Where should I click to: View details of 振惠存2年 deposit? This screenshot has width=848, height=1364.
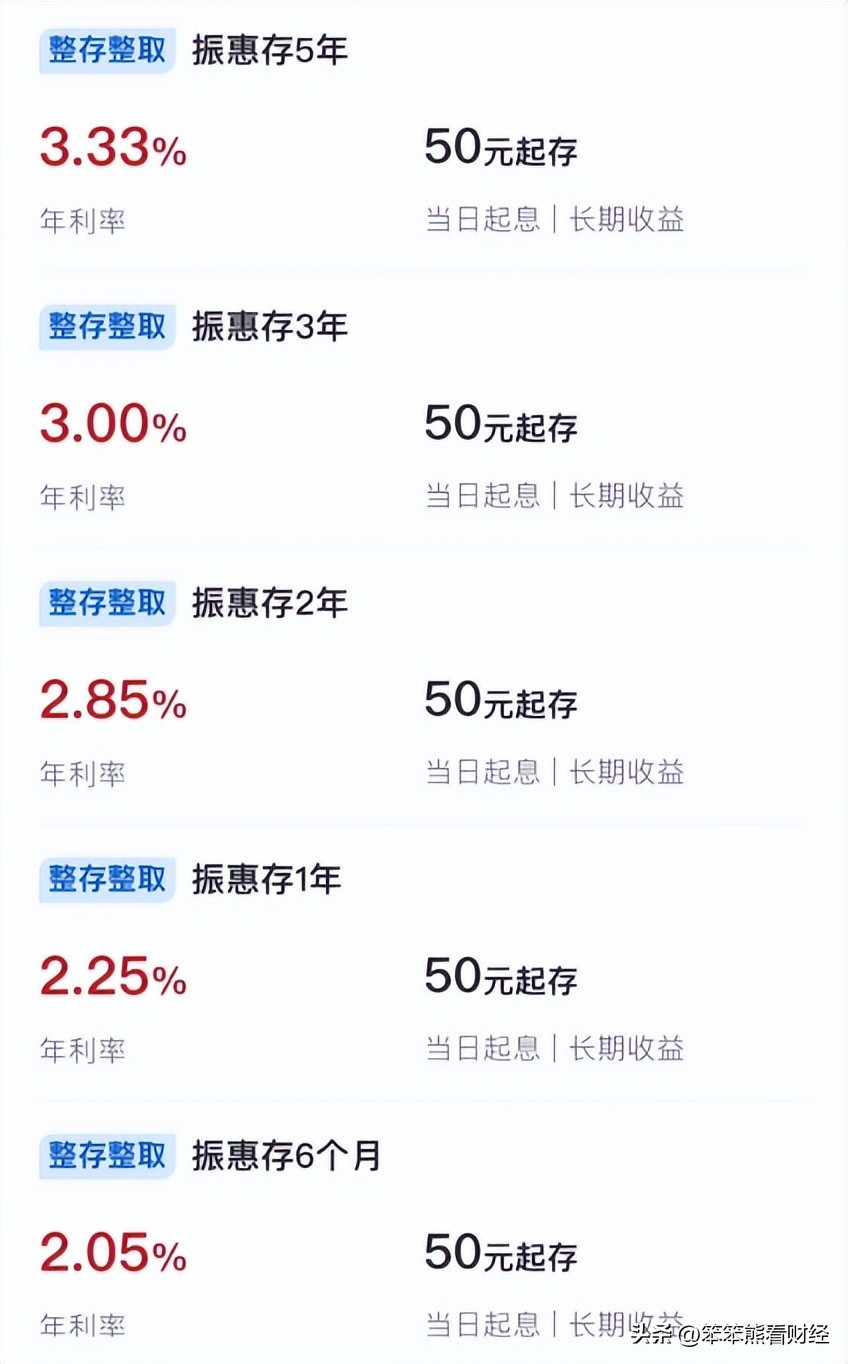click(x=270, y=603)
